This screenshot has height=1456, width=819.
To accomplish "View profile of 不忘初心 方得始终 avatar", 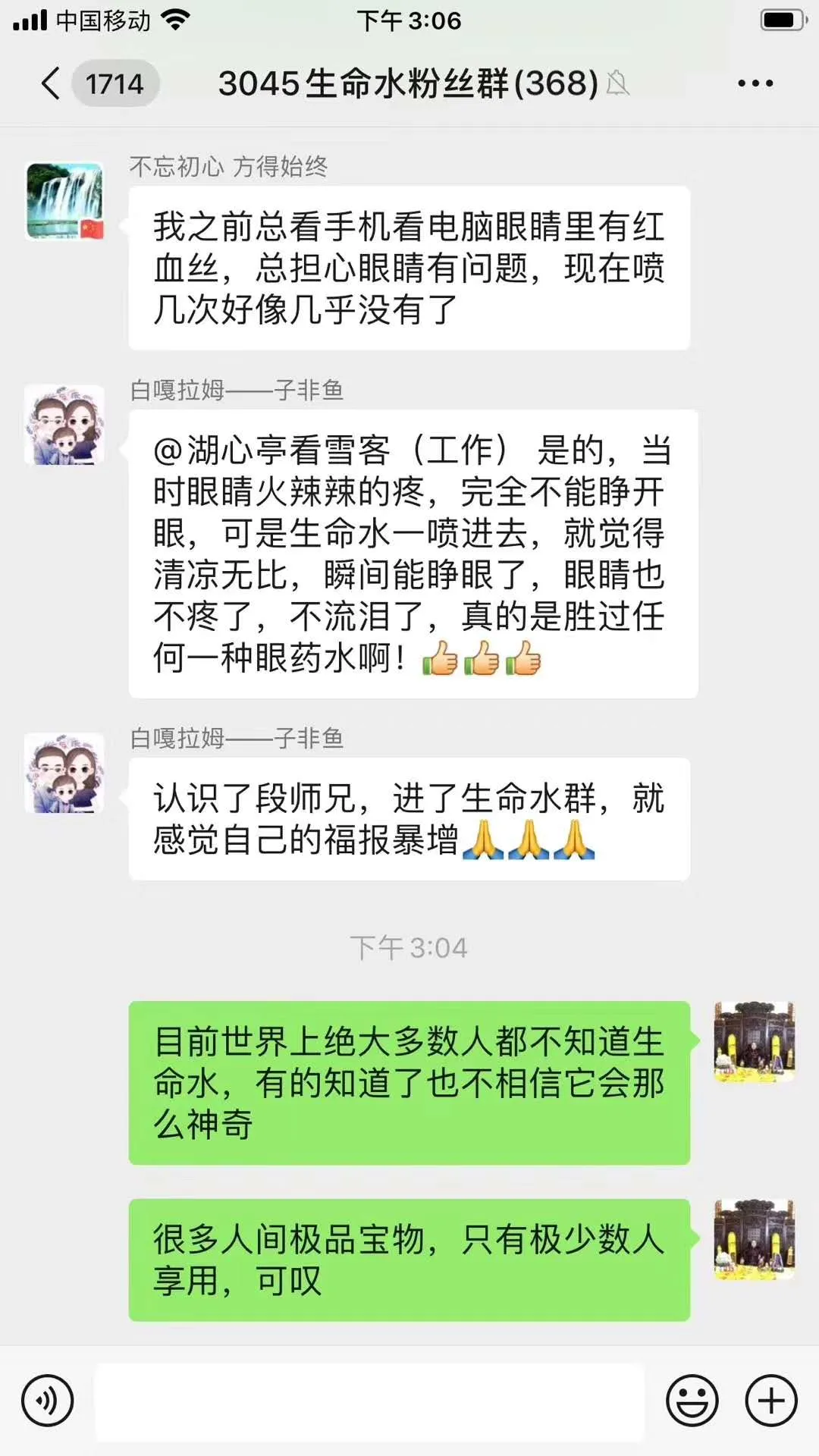I will [x=64, y=201].
